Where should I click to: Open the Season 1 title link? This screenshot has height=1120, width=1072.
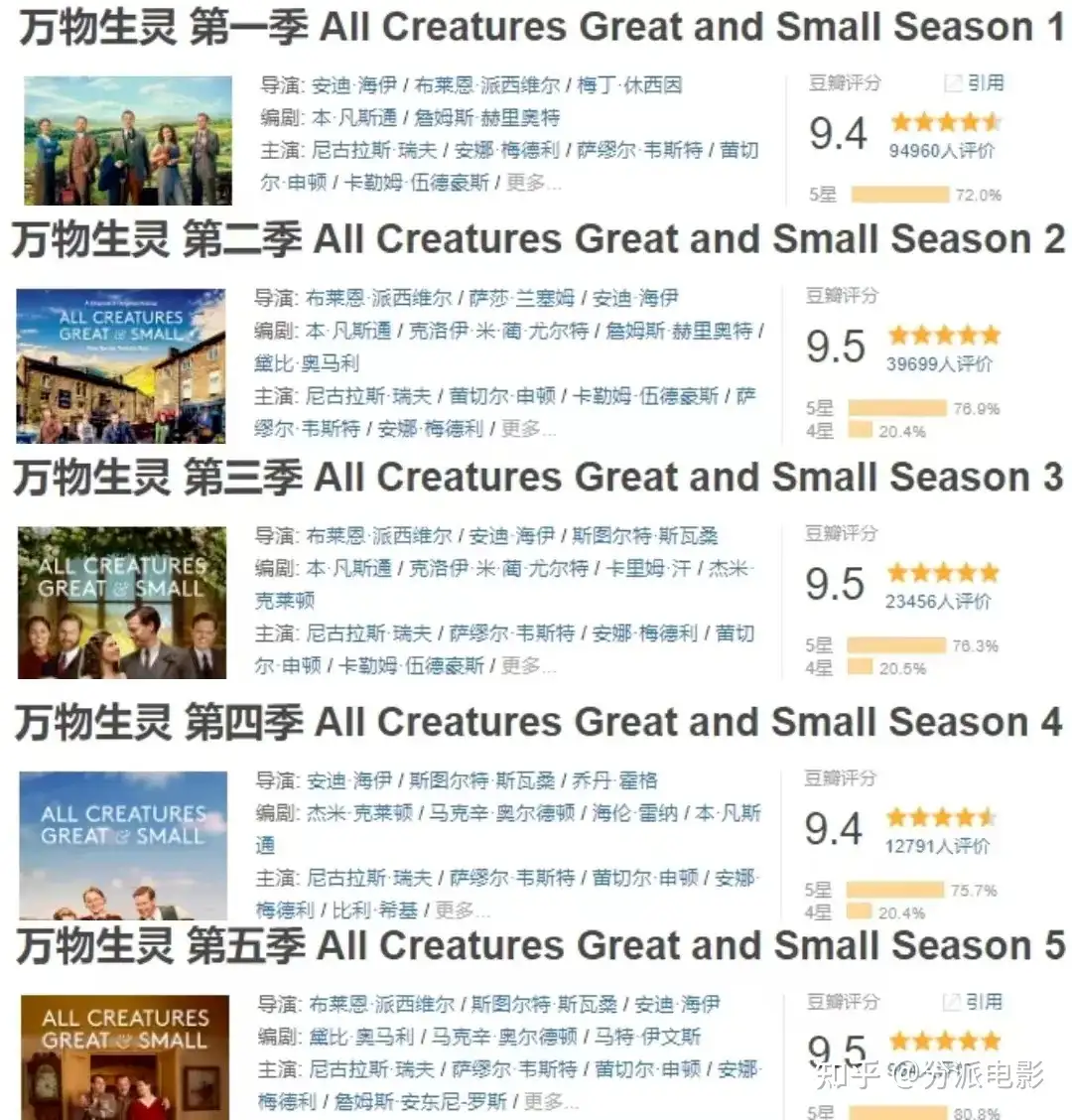[x=536, y=27]
